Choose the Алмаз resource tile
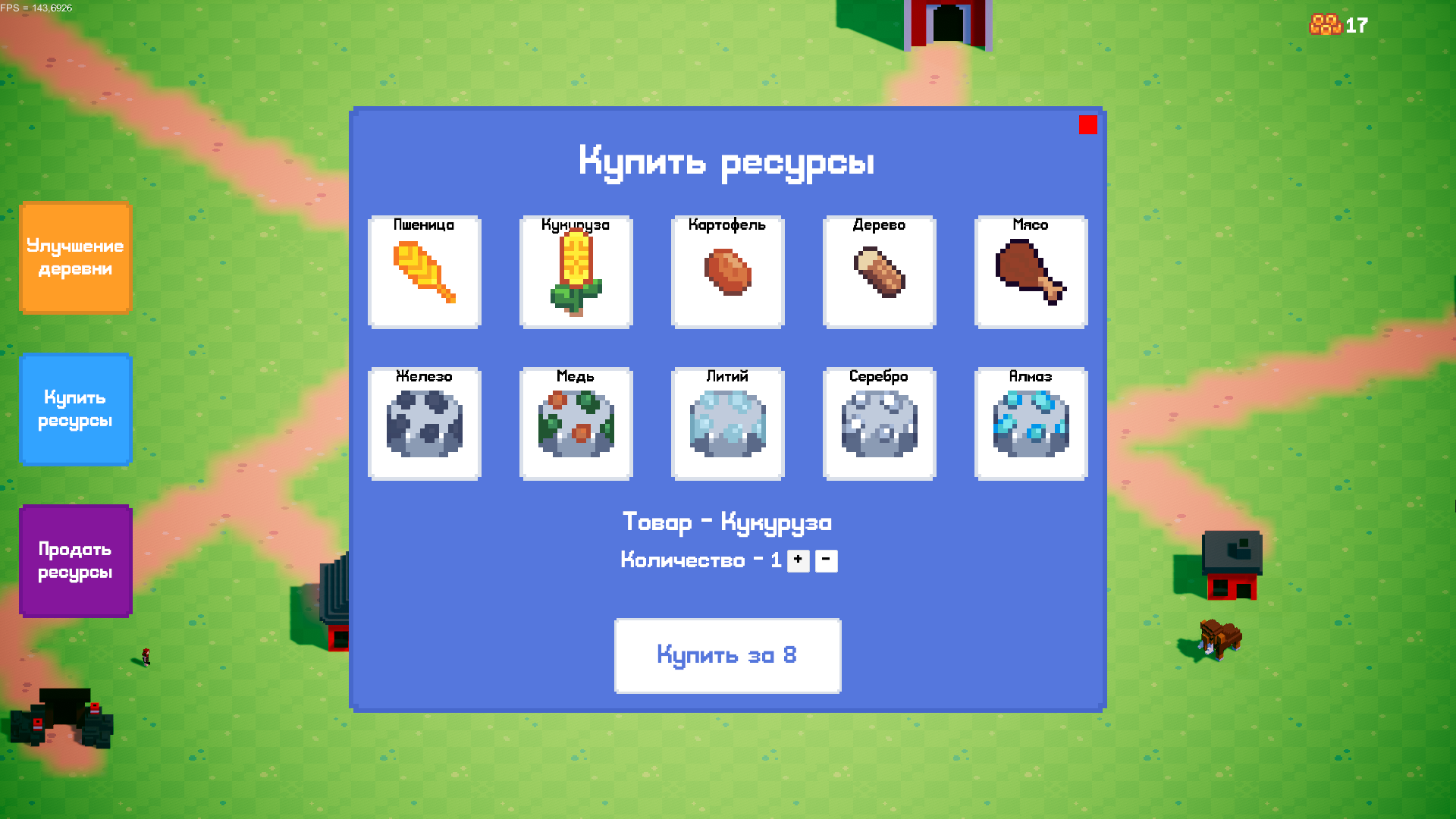Image resolution: width=1456 pixels, height=819 pixels. 1031,424
